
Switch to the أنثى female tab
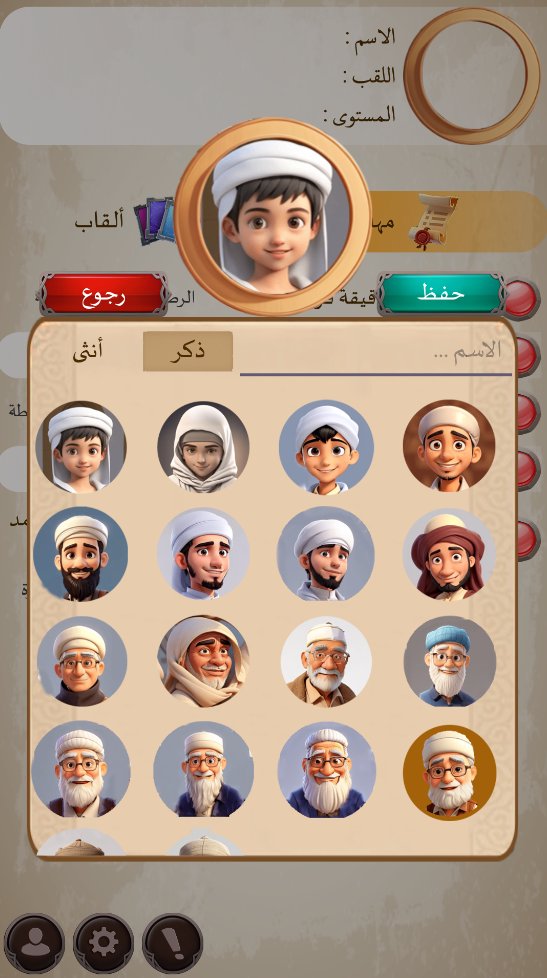click(87, 351)
